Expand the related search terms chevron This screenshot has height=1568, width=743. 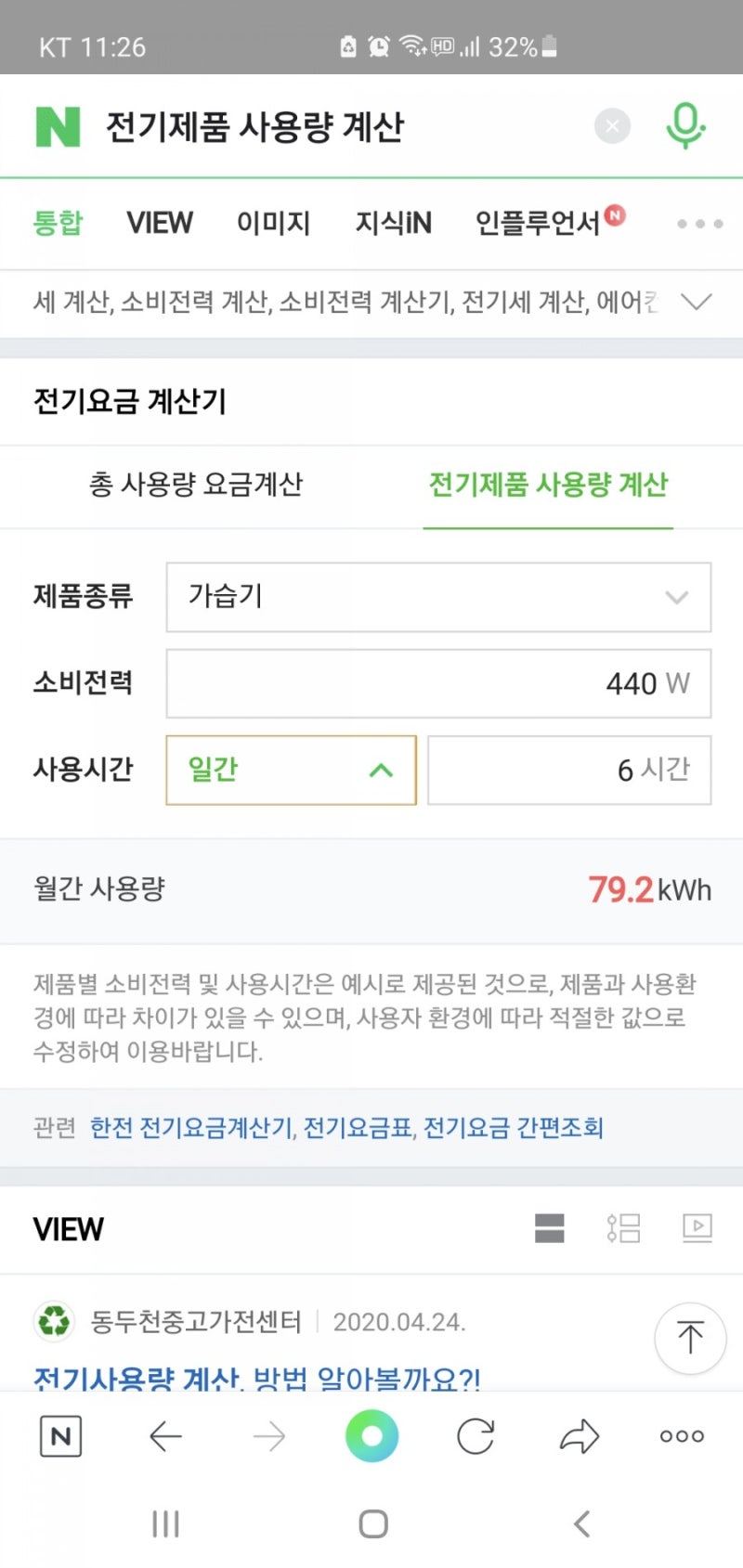pyautogui.click(x=697, y=301)
